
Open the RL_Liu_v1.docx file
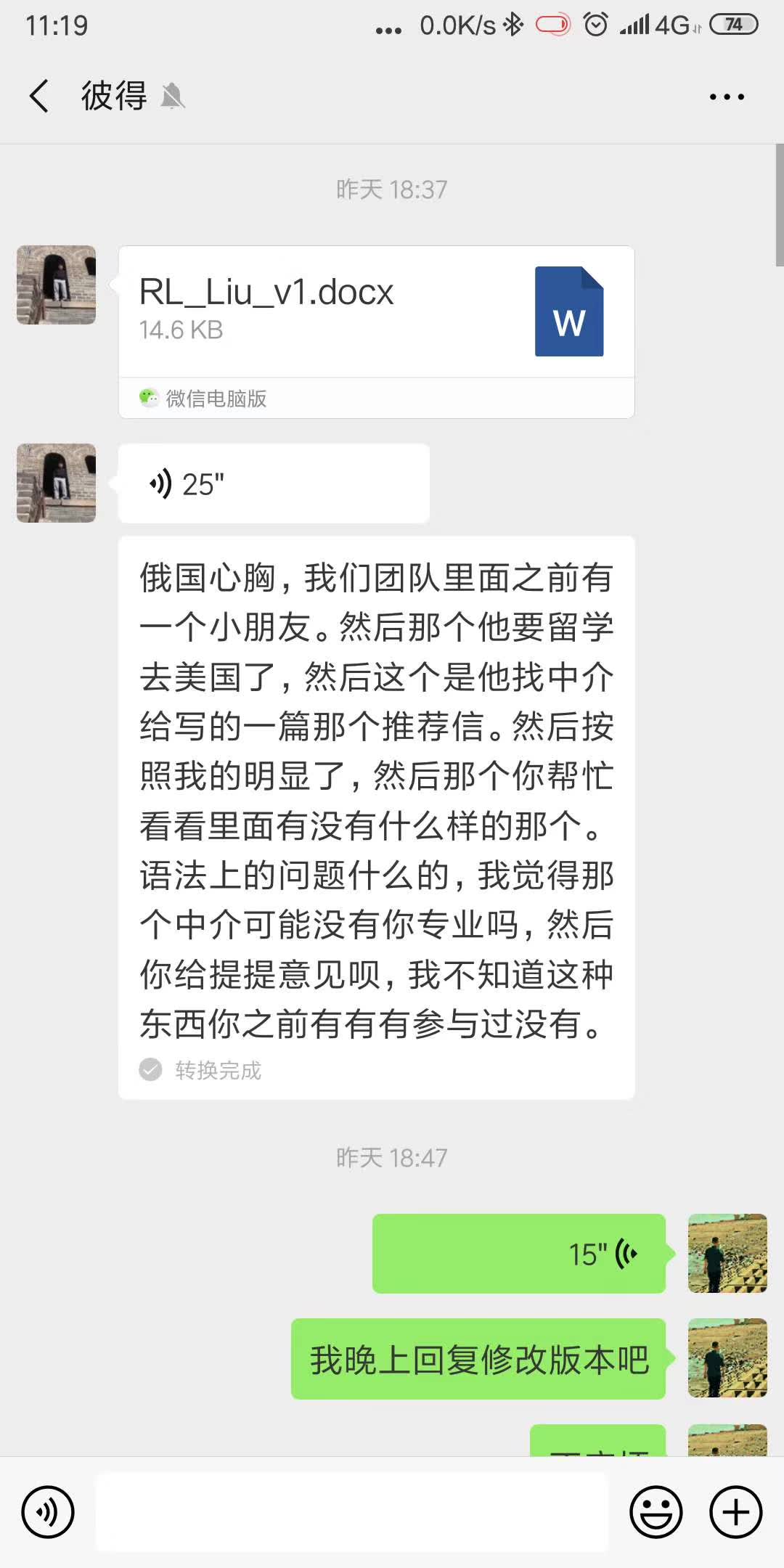click(x=376, y=312)
